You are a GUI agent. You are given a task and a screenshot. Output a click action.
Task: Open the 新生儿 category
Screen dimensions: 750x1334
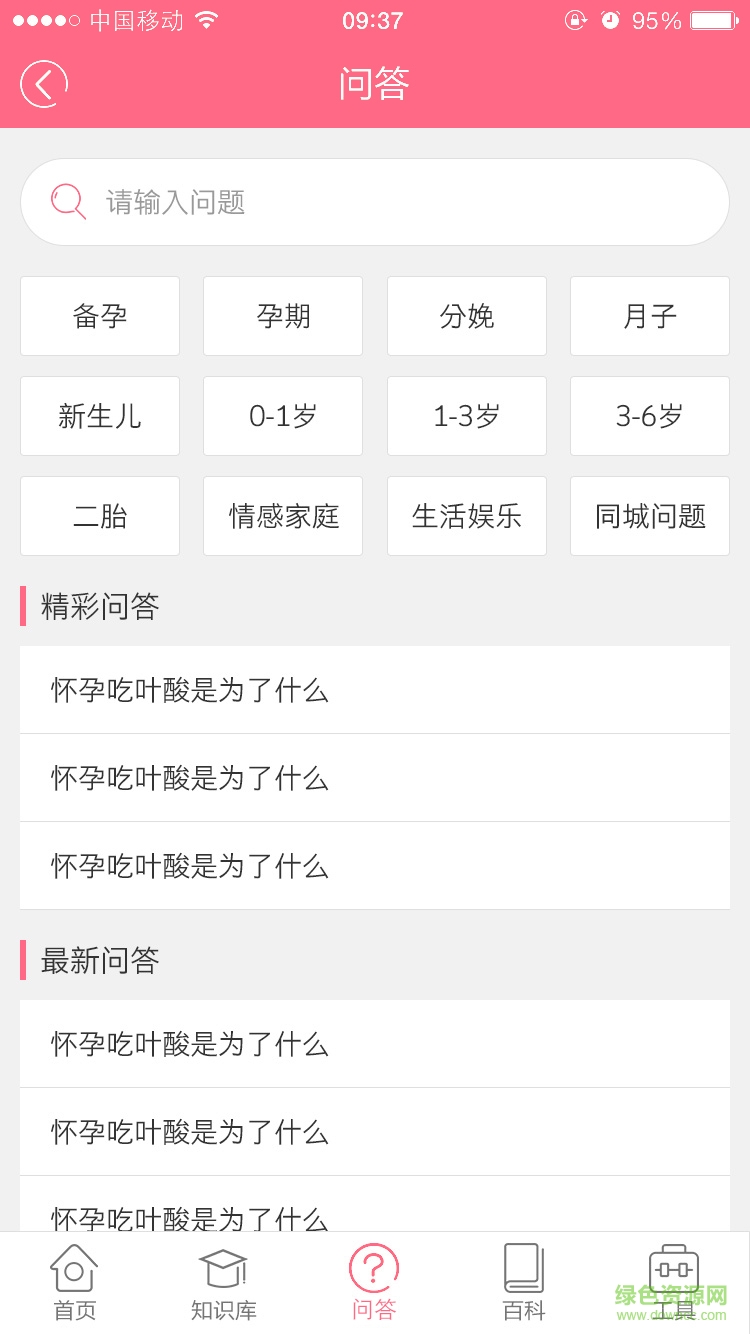[99, 415]
